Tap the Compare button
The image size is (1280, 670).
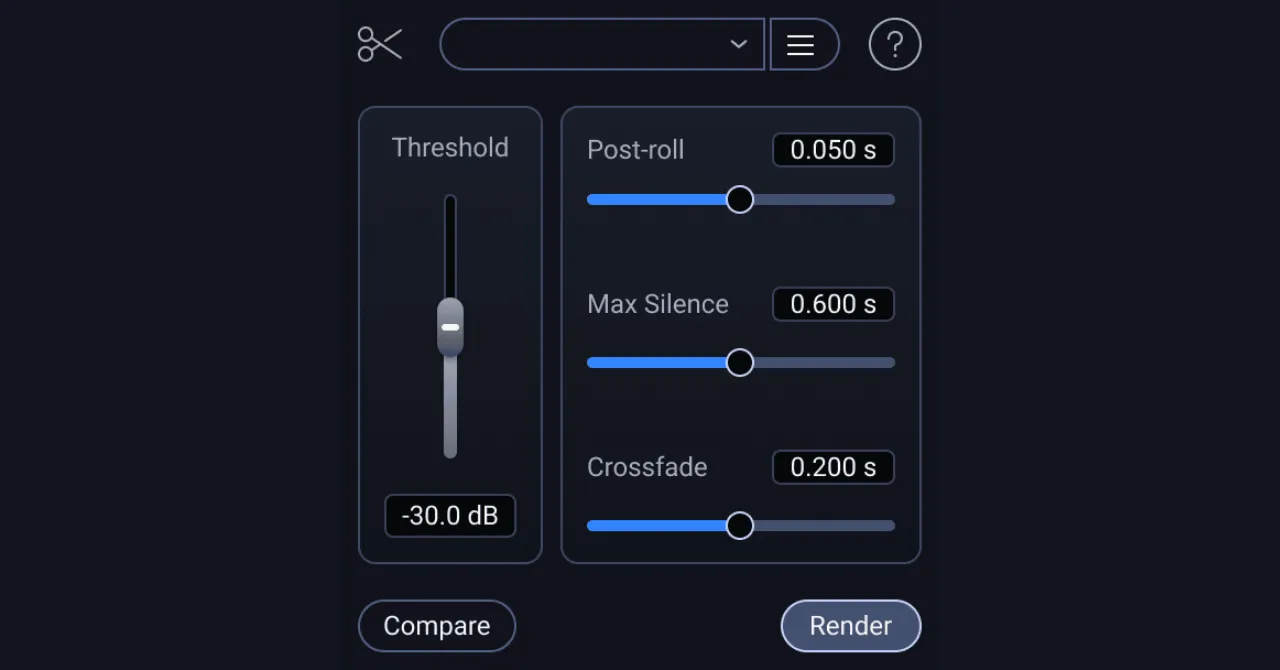437,626
